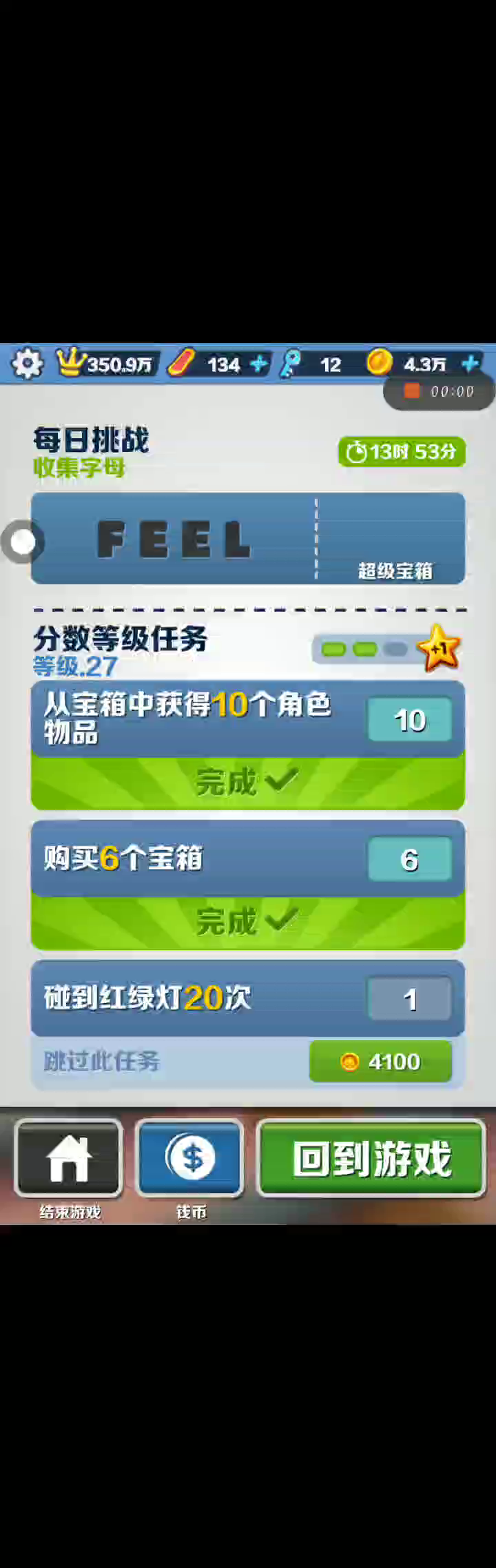Open the 钱币 coins shop
Screen dimensions: 496x1568
190,1159
